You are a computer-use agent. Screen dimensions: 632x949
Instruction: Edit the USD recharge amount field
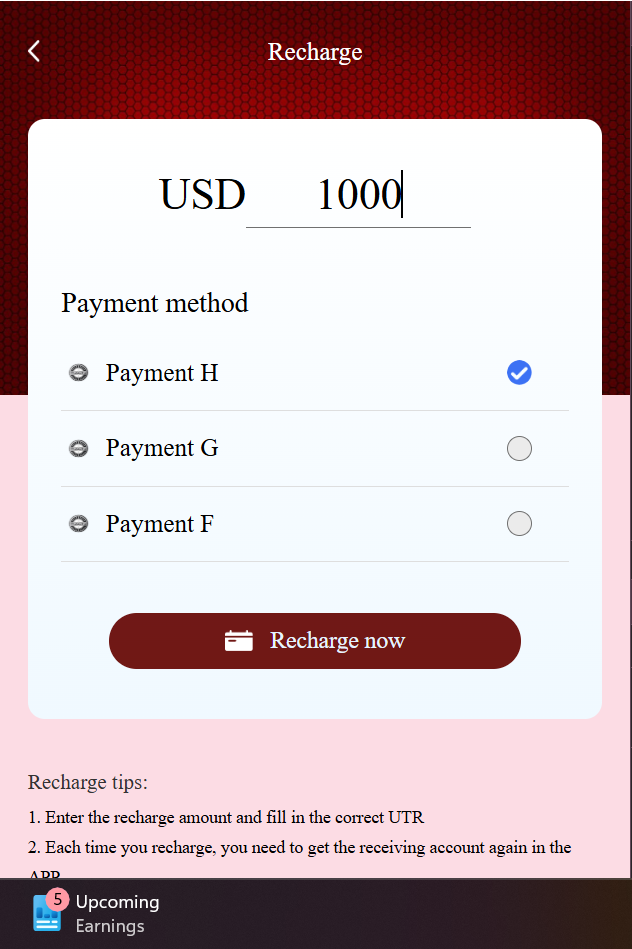(x=358, y=195)
